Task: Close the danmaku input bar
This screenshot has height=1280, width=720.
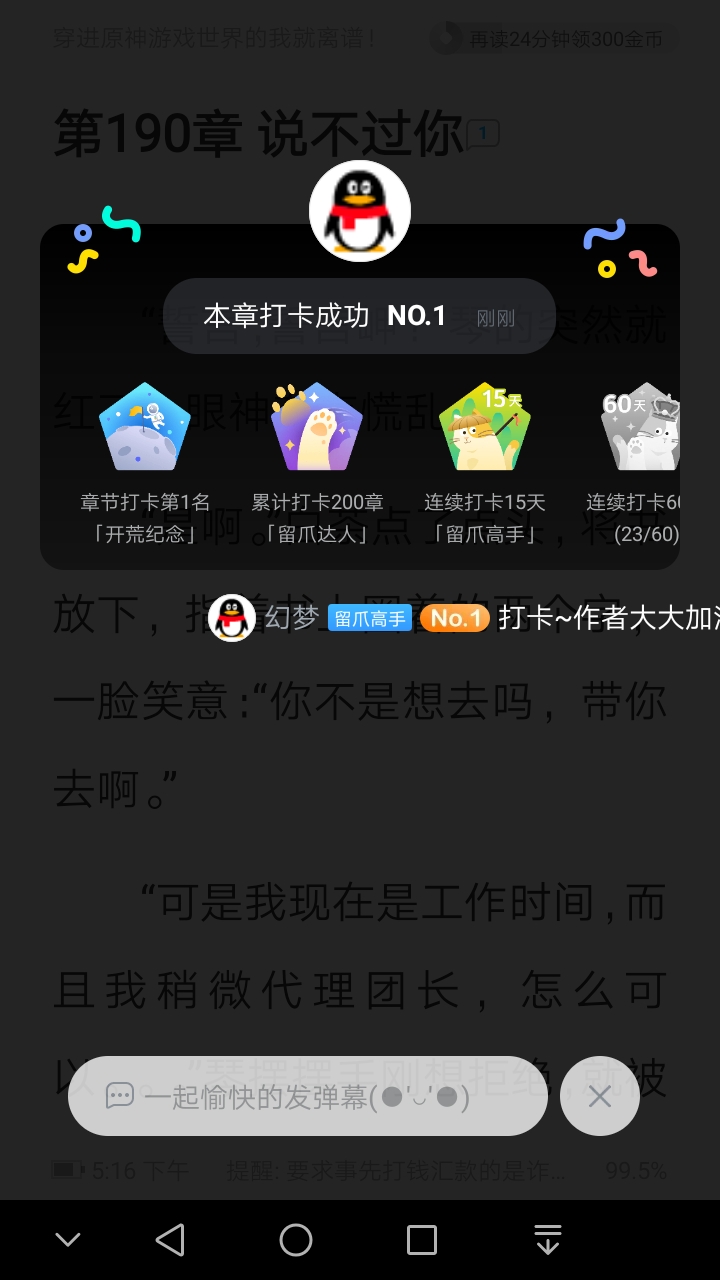Action: [600, 1096]
